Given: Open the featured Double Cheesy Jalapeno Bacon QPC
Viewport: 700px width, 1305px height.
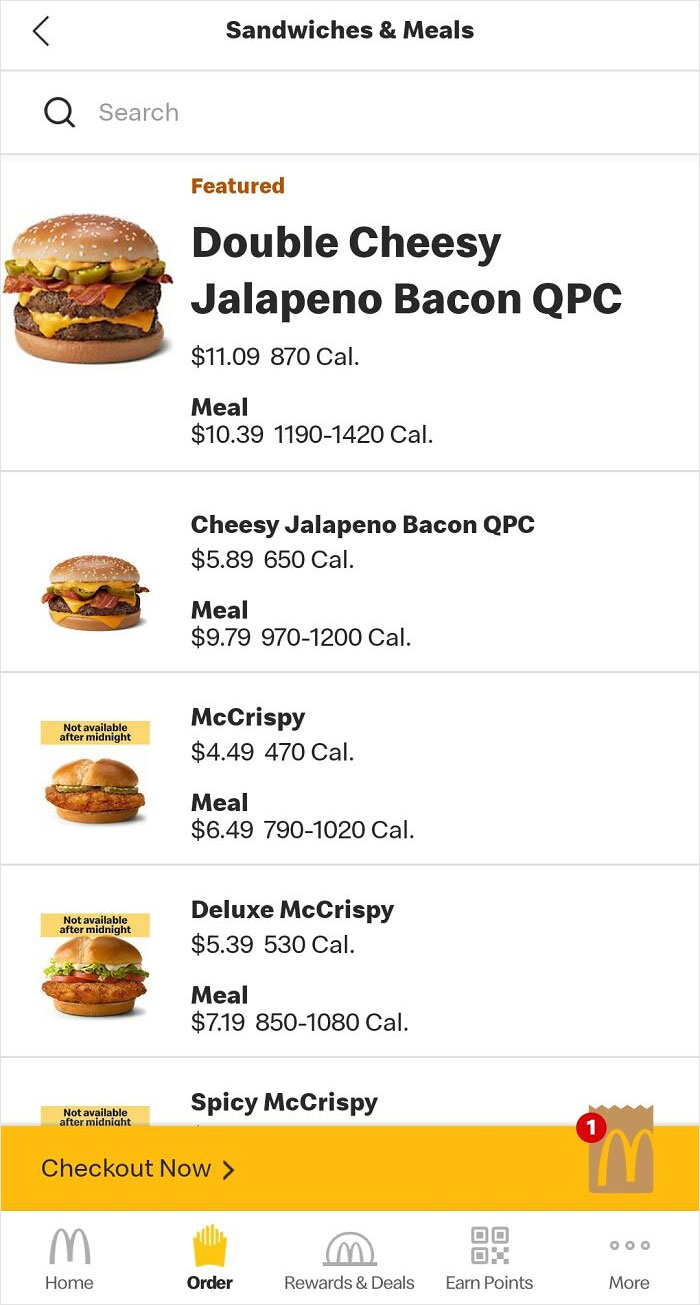Looking at the screenshot, I should (406, 271).
